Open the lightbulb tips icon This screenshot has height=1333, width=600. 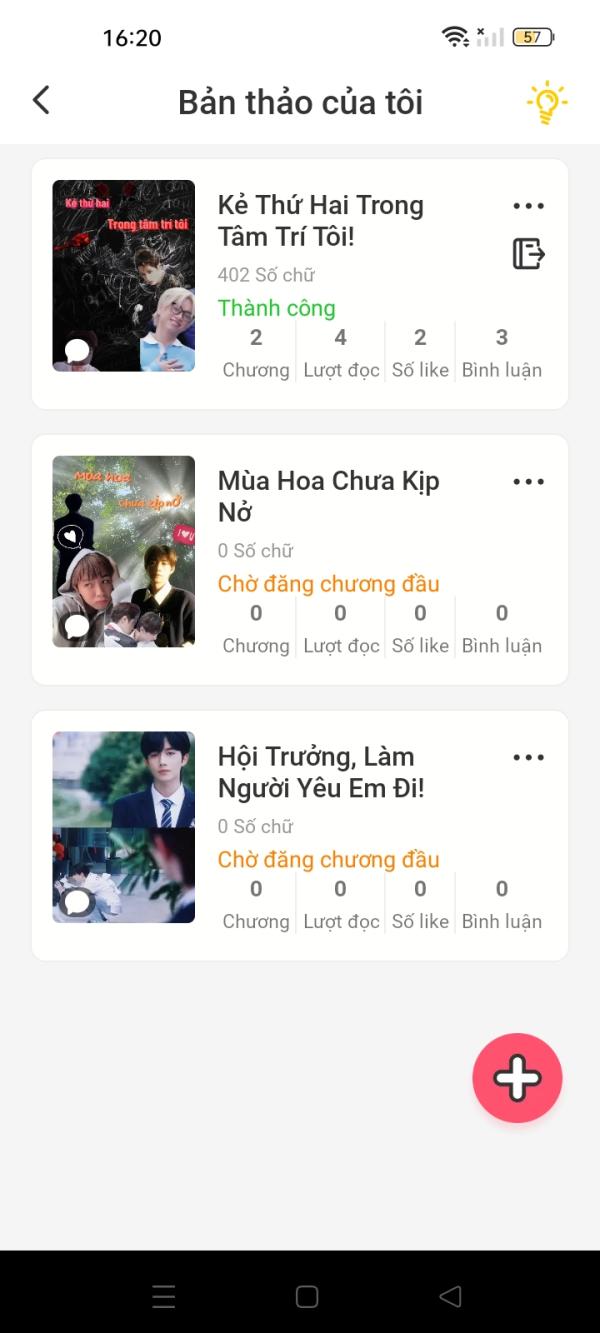[546, 102]
